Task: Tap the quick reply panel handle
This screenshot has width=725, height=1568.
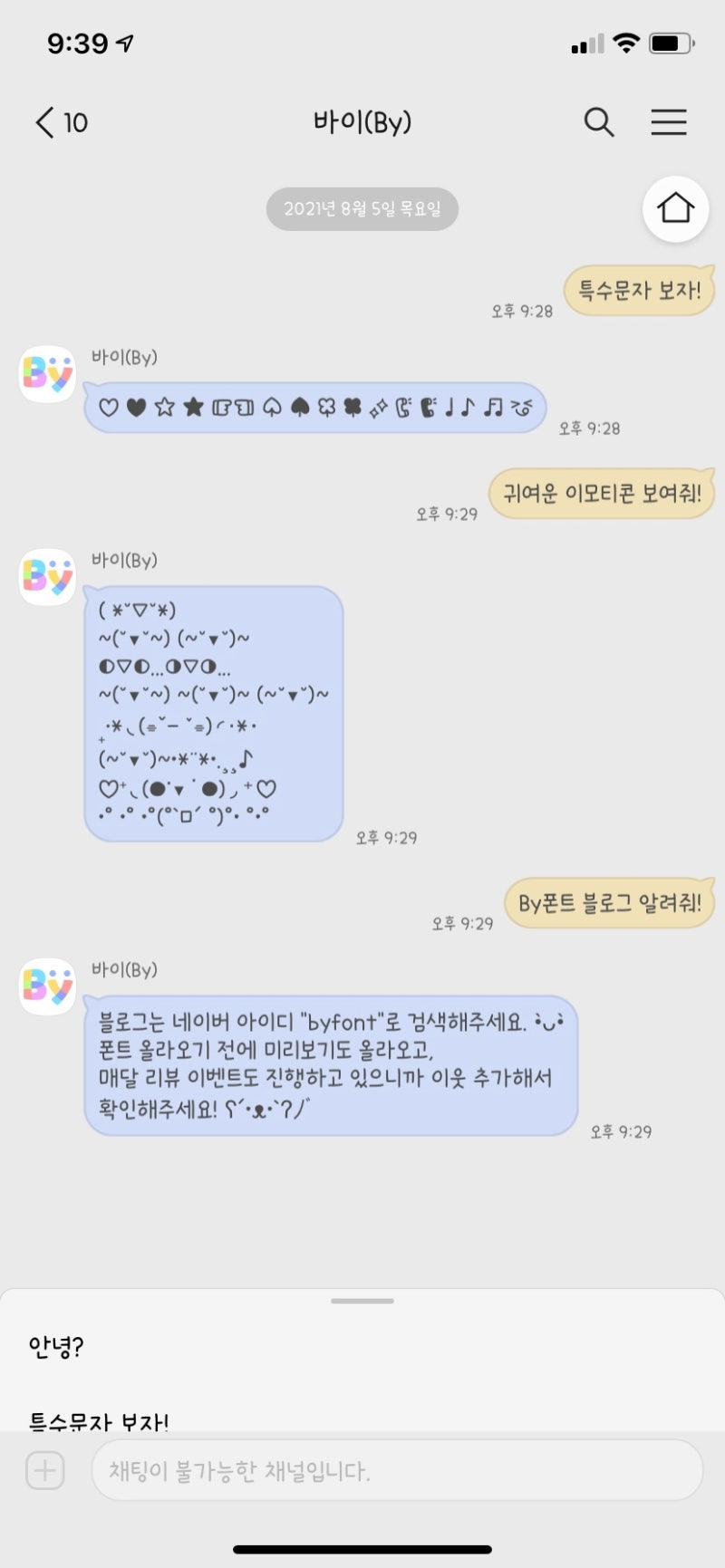Action: (362, 1301)
